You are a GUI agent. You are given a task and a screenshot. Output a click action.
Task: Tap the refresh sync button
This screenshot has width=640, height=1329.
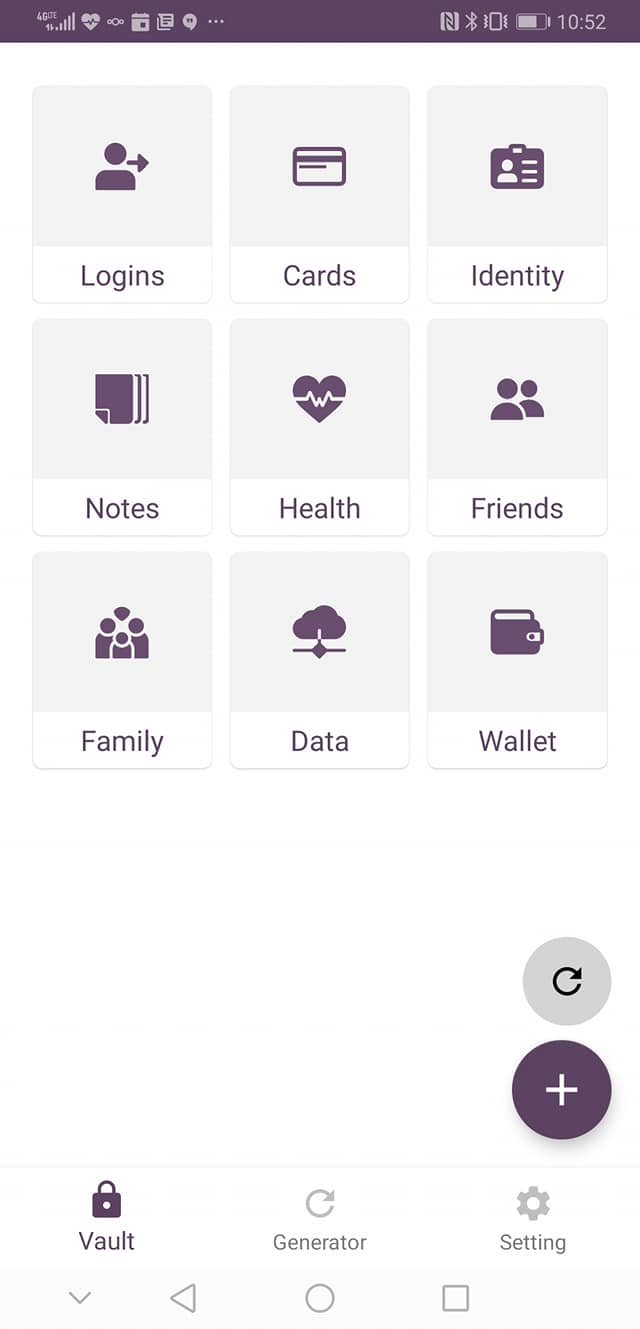(x=567, y=981)
